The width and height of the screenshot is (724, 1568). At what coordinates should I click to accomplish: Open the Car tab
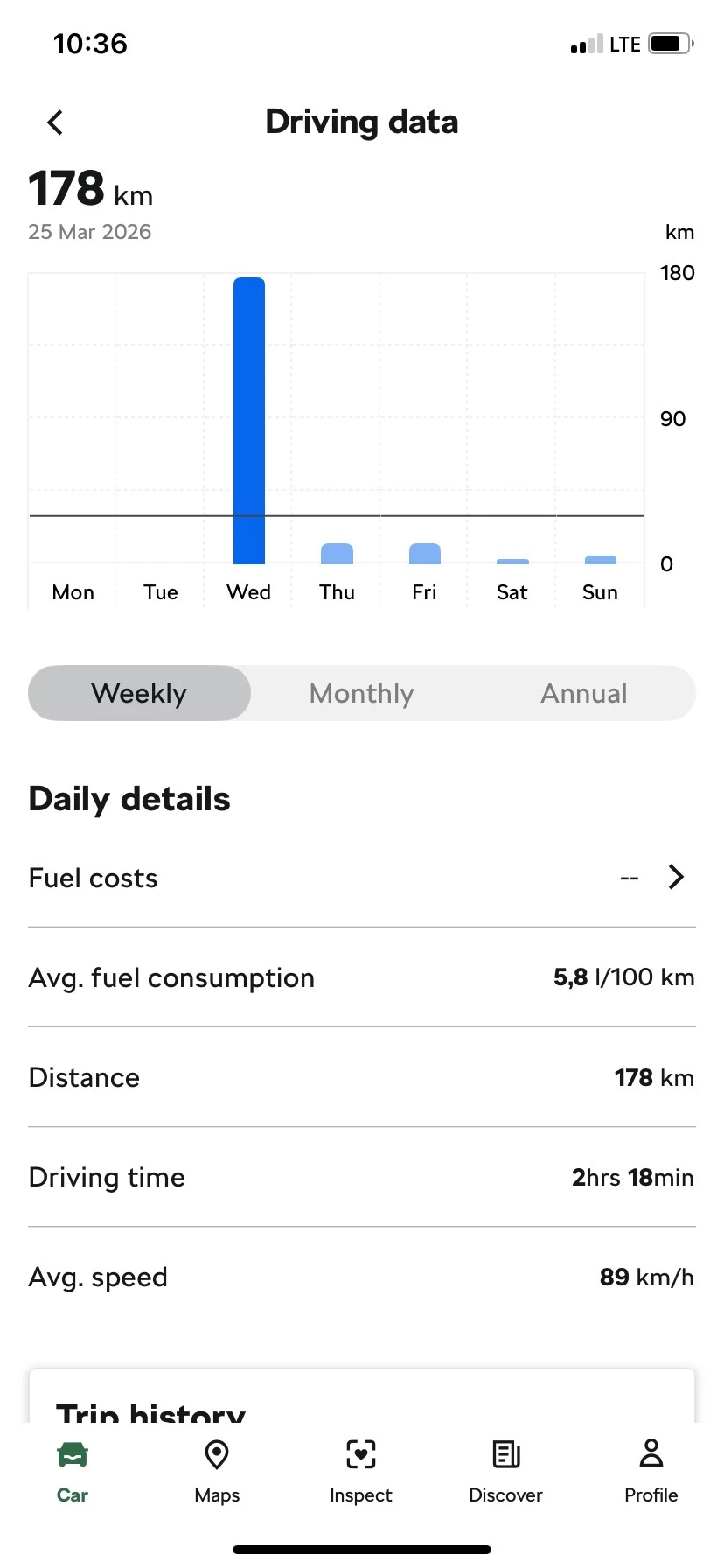click(x=73, y=1470)
